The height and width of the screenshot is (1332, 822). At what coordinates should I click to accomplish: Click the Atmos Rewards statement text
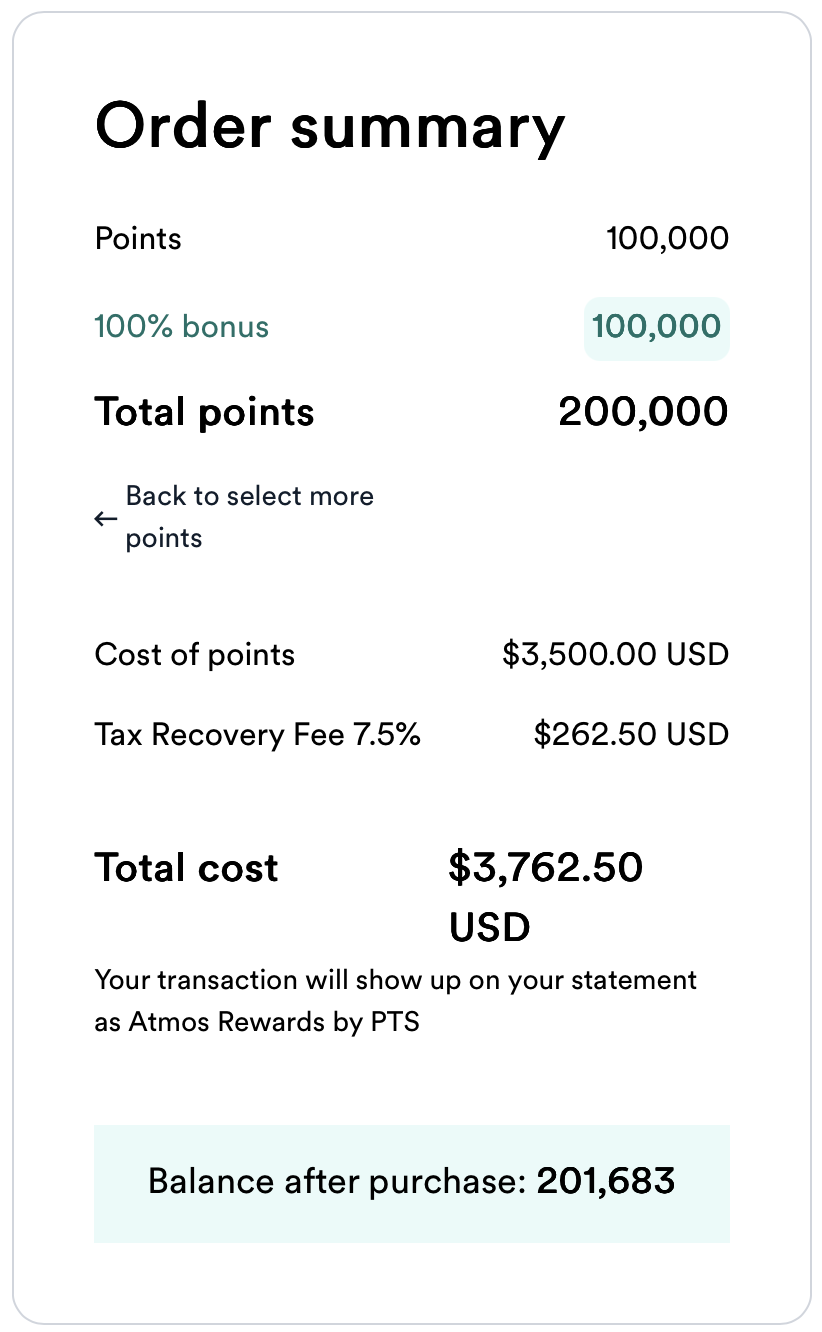[x=395, y=1000]
